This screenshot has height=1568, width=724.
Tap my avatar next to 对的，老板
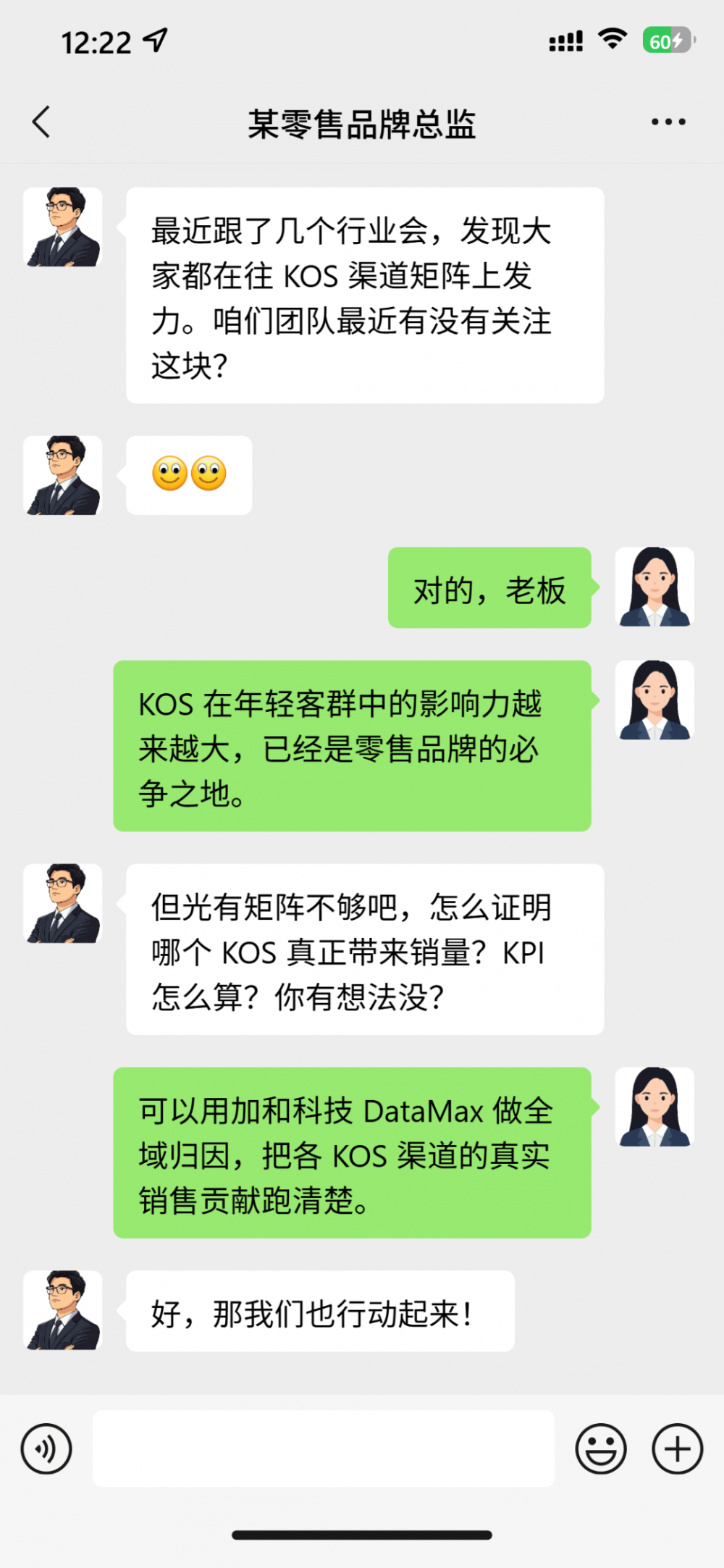[654, 587]
